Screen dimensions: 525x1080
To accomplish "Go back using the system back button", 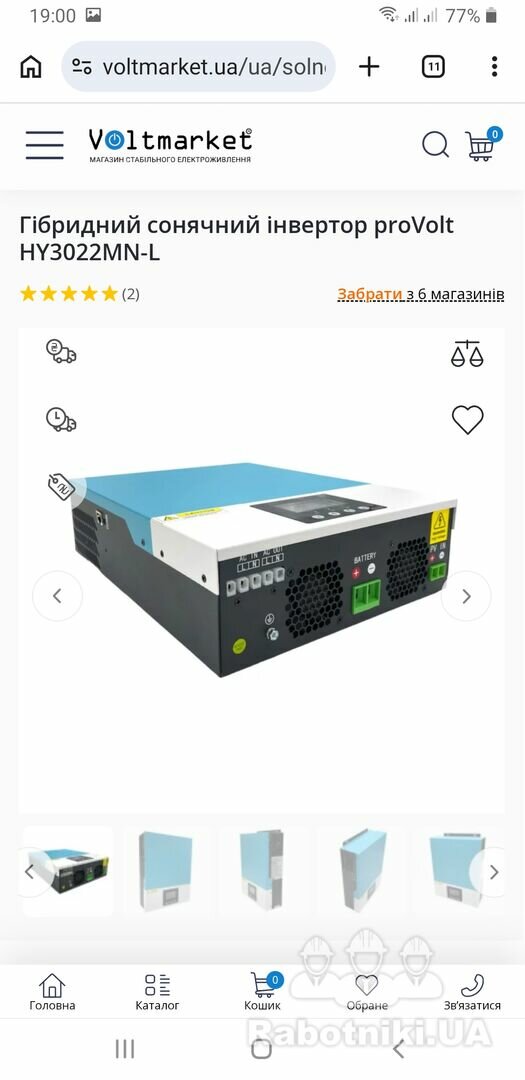I will tap(398, 1049).
